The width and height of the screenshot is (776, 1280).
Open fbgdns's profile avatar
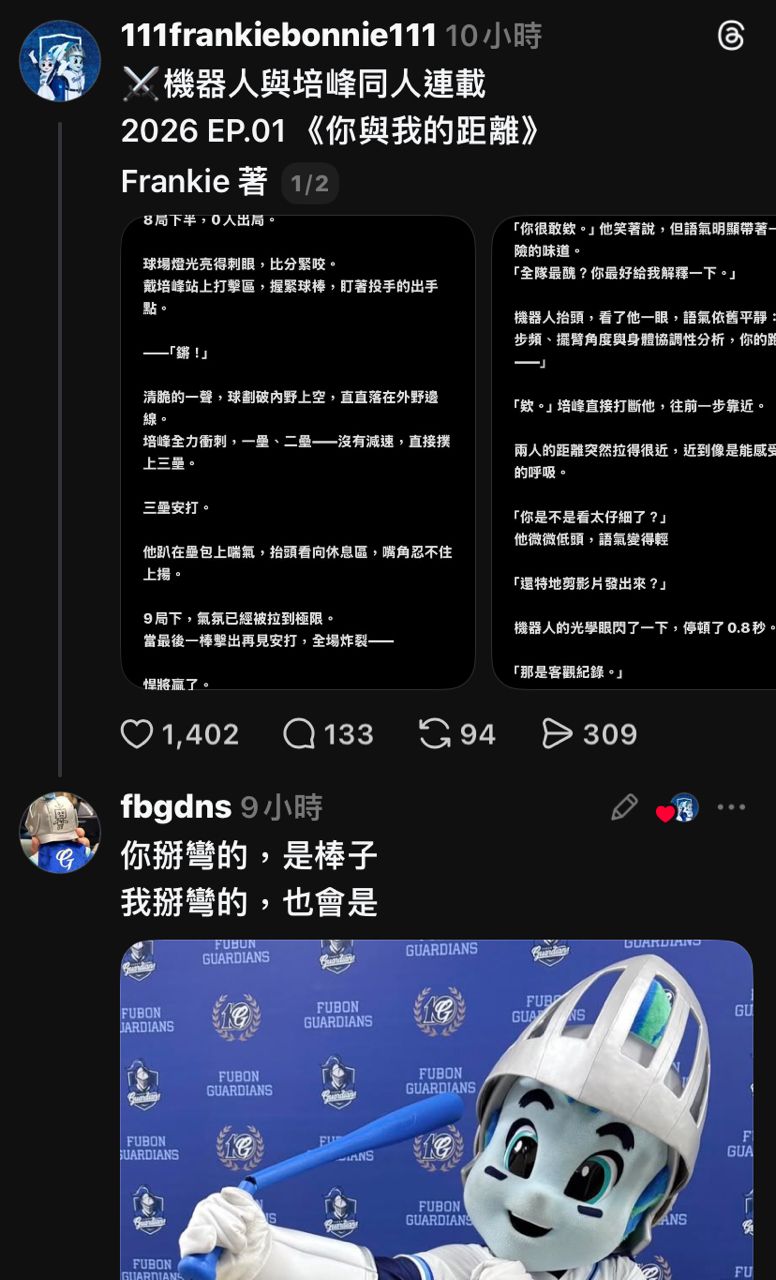point(60,832)
